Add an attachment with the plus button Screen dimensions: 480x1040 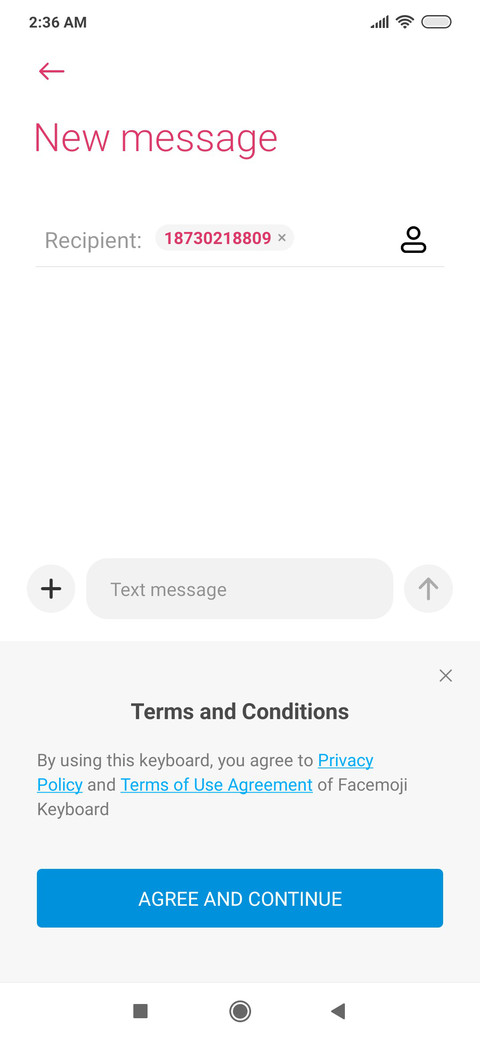51,588
